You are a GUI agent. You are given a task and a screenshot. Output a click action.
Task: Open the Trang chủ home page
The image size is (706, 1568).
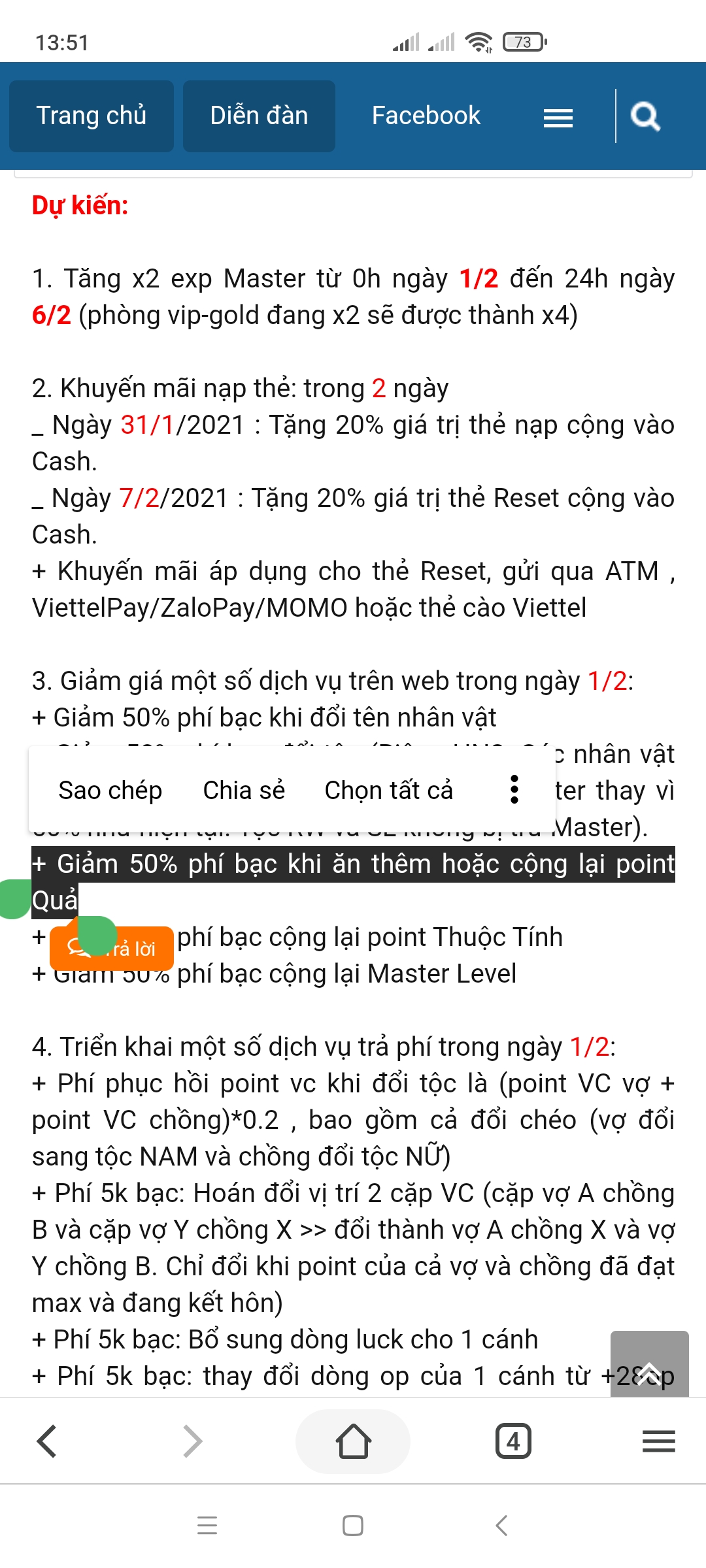click(x=92, y=116)
